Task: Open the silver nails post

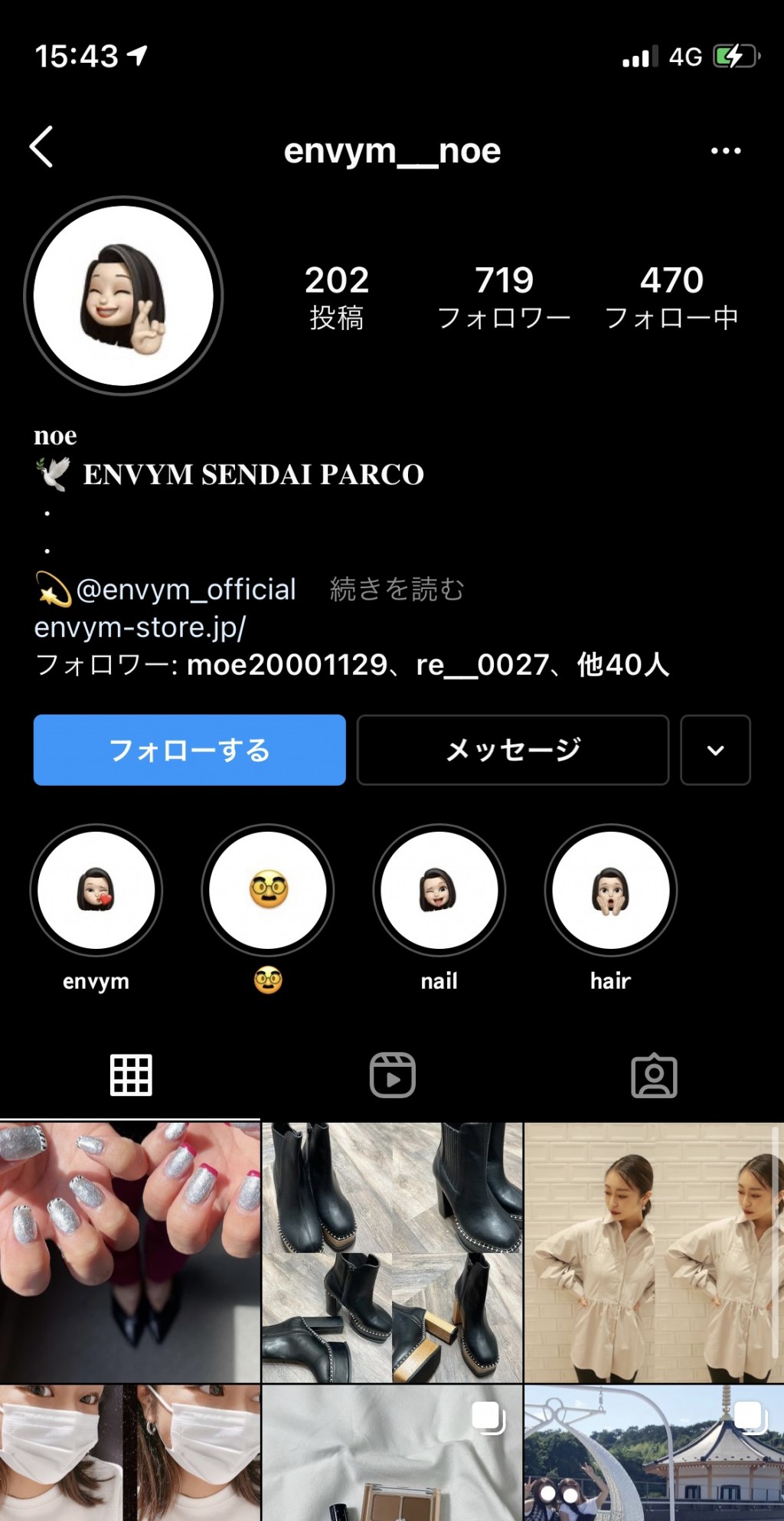Action: pyautogui.click(x=129, y=1252)
